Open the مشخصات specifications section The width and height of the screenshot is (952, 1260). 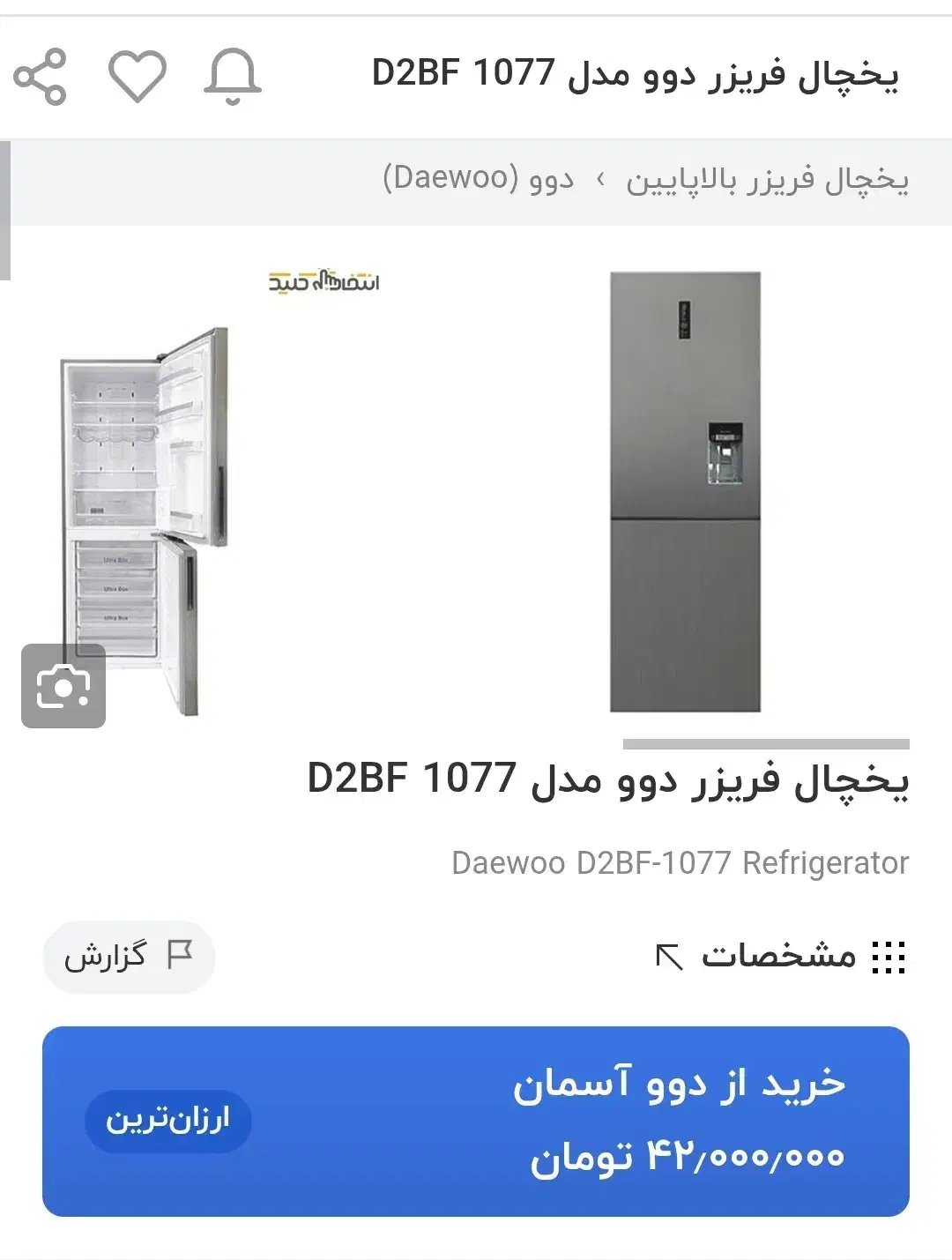point(780,956)
